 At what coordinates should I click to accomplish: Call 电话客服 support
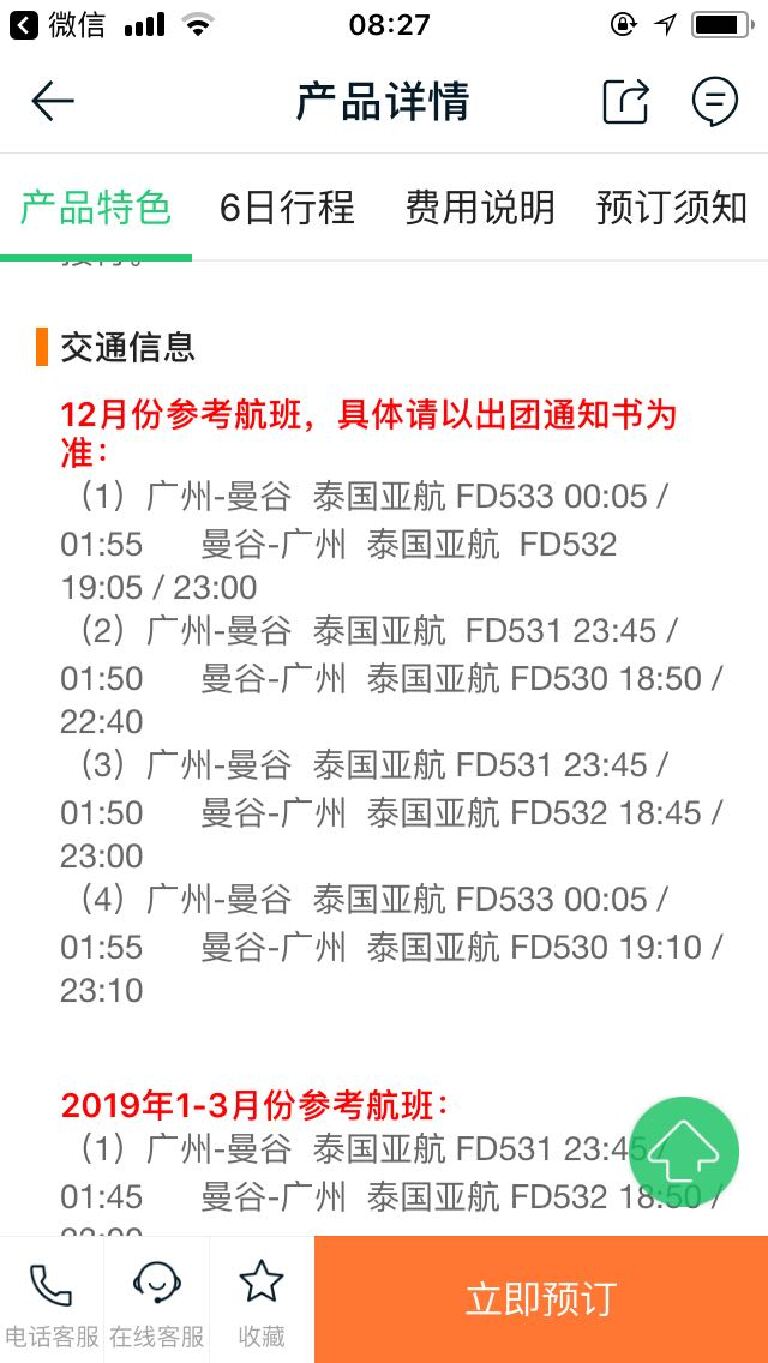tap(52, 1300)
